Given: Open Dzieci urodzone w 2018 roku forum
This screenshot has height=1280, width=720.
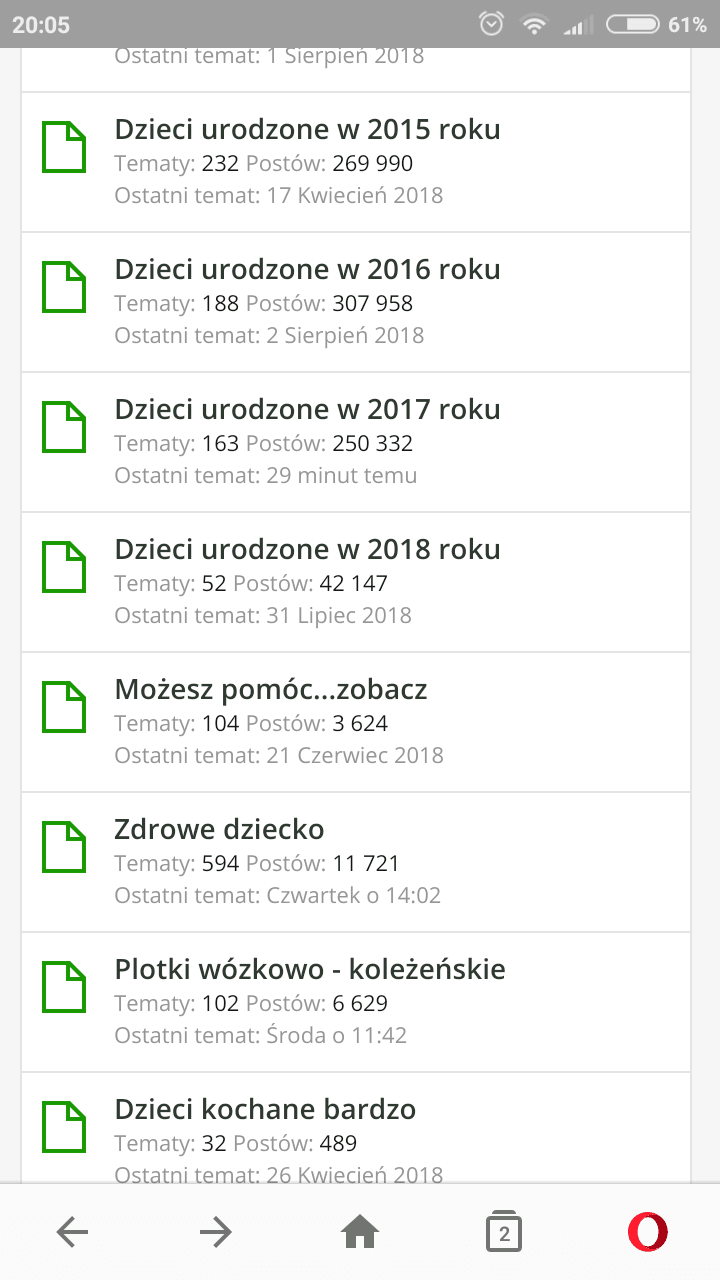Looking at the screenshot, I should pos(307,550).
